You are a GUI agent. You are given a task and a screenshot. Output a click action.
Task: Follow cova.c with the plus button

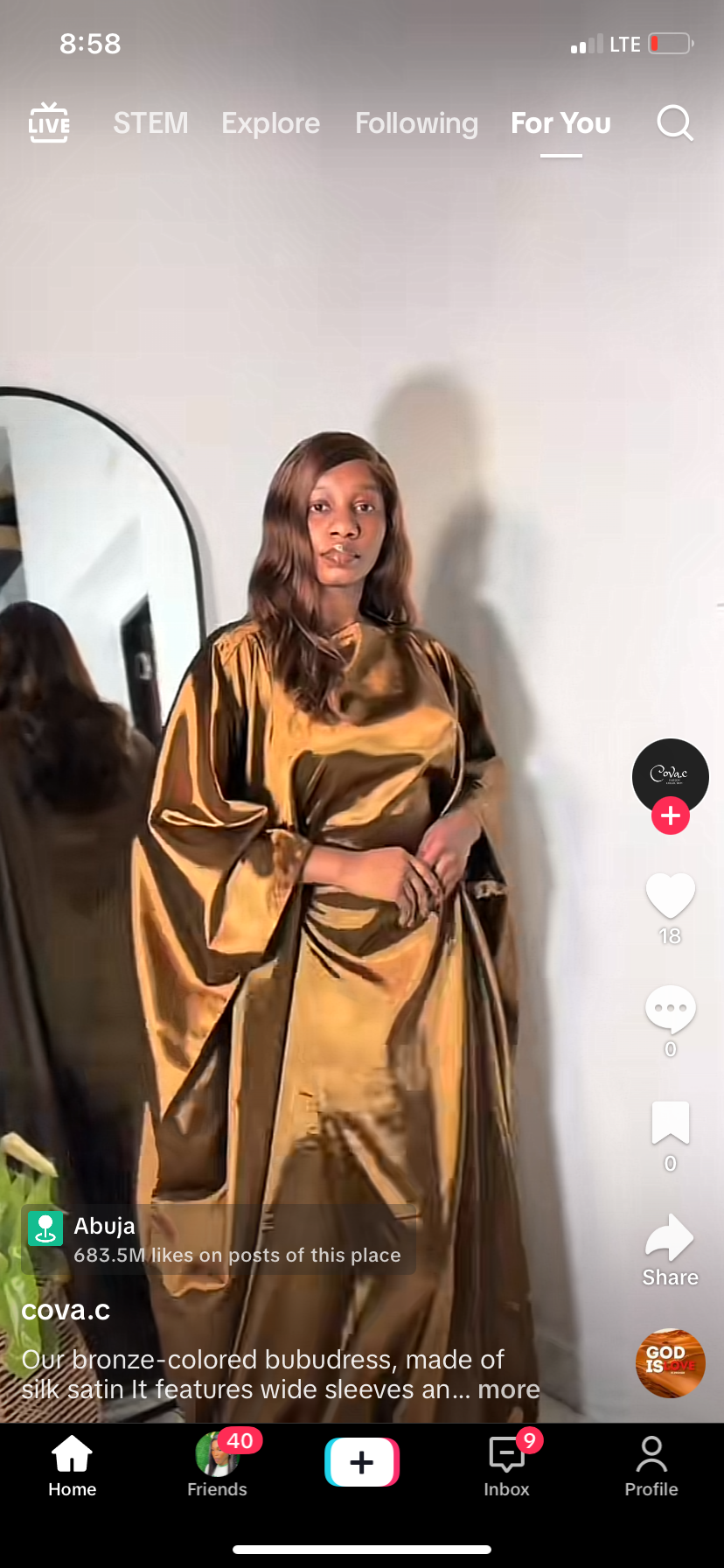click(x=671, y=815)
